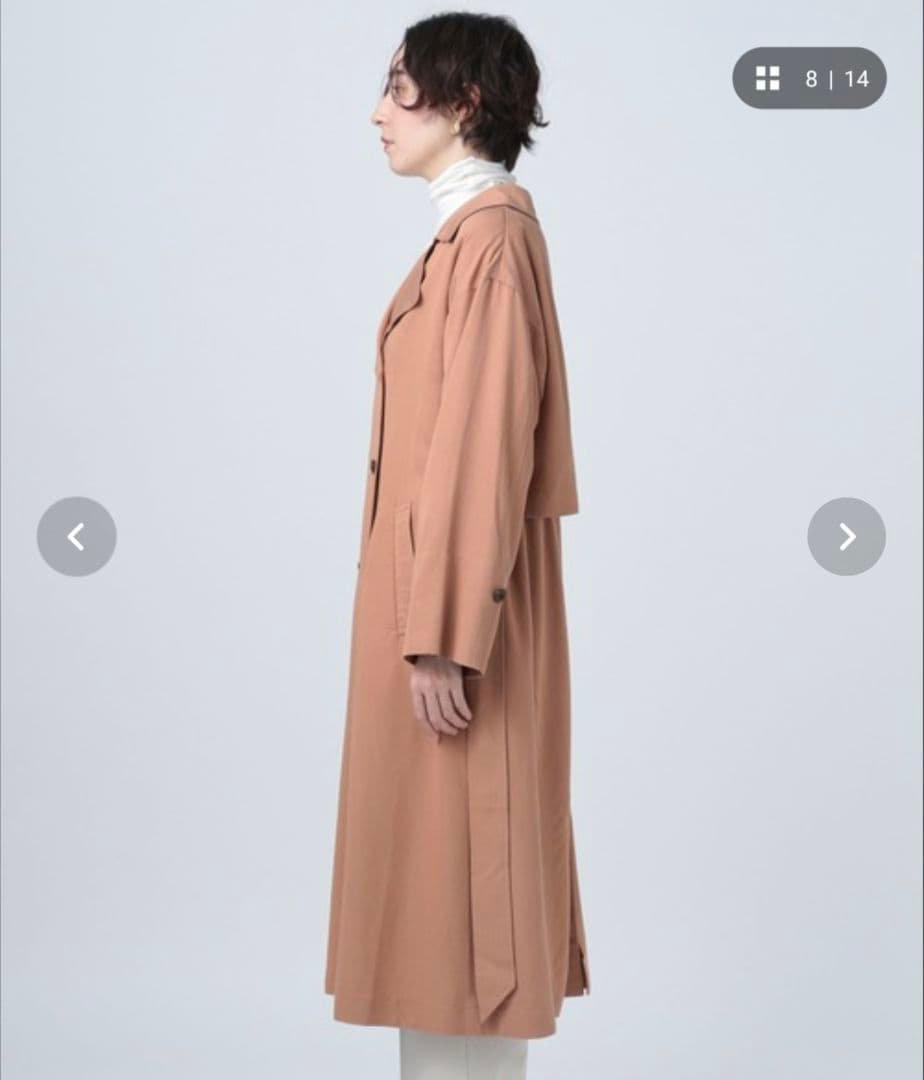This screenshot has width=924, height=1080.
Task: Go to the previous product image
Action: tap(76, 537)
